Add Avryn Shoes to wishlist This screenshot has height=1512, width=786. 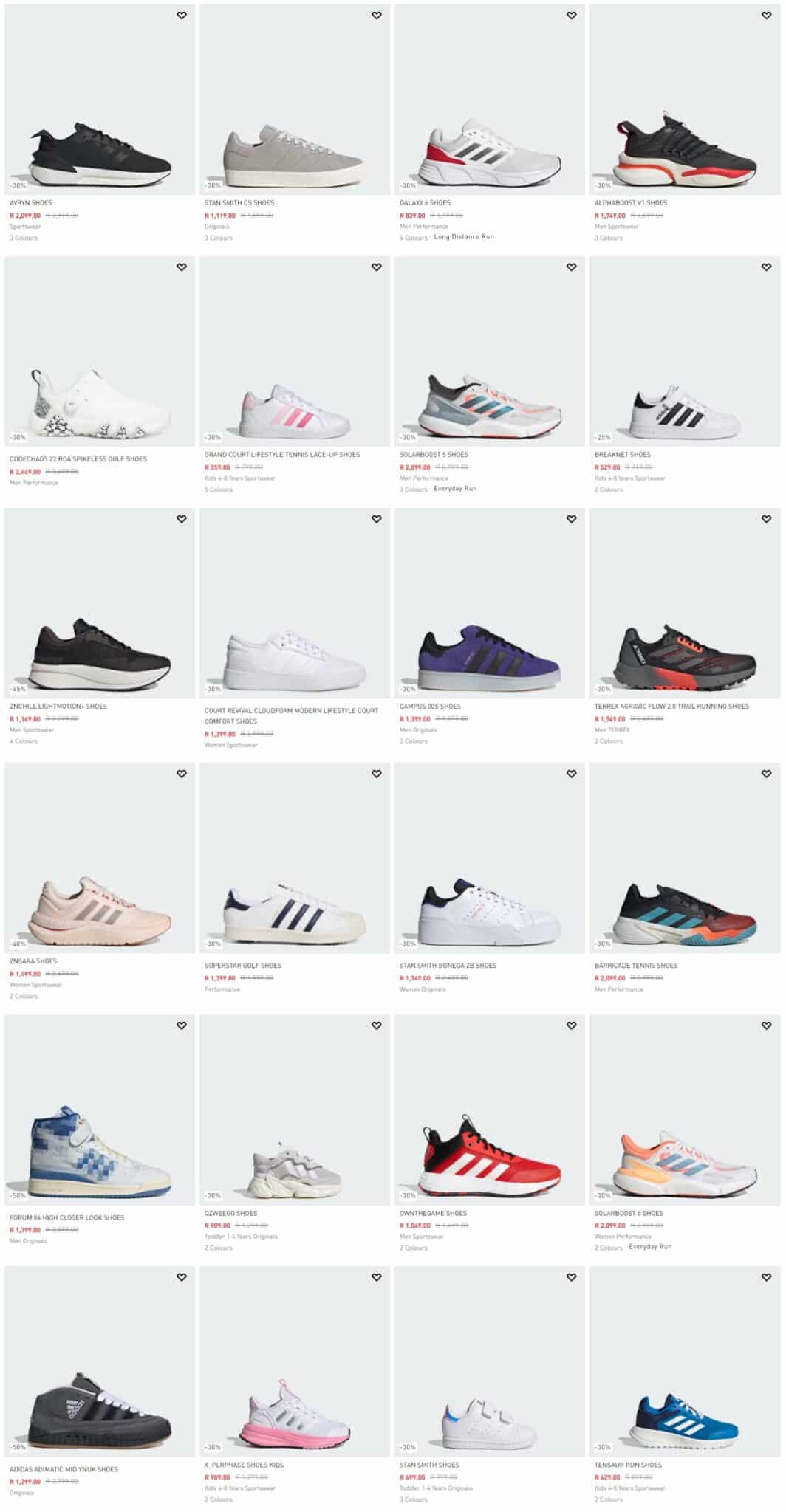pyautogui.click(x=181, y=16)
